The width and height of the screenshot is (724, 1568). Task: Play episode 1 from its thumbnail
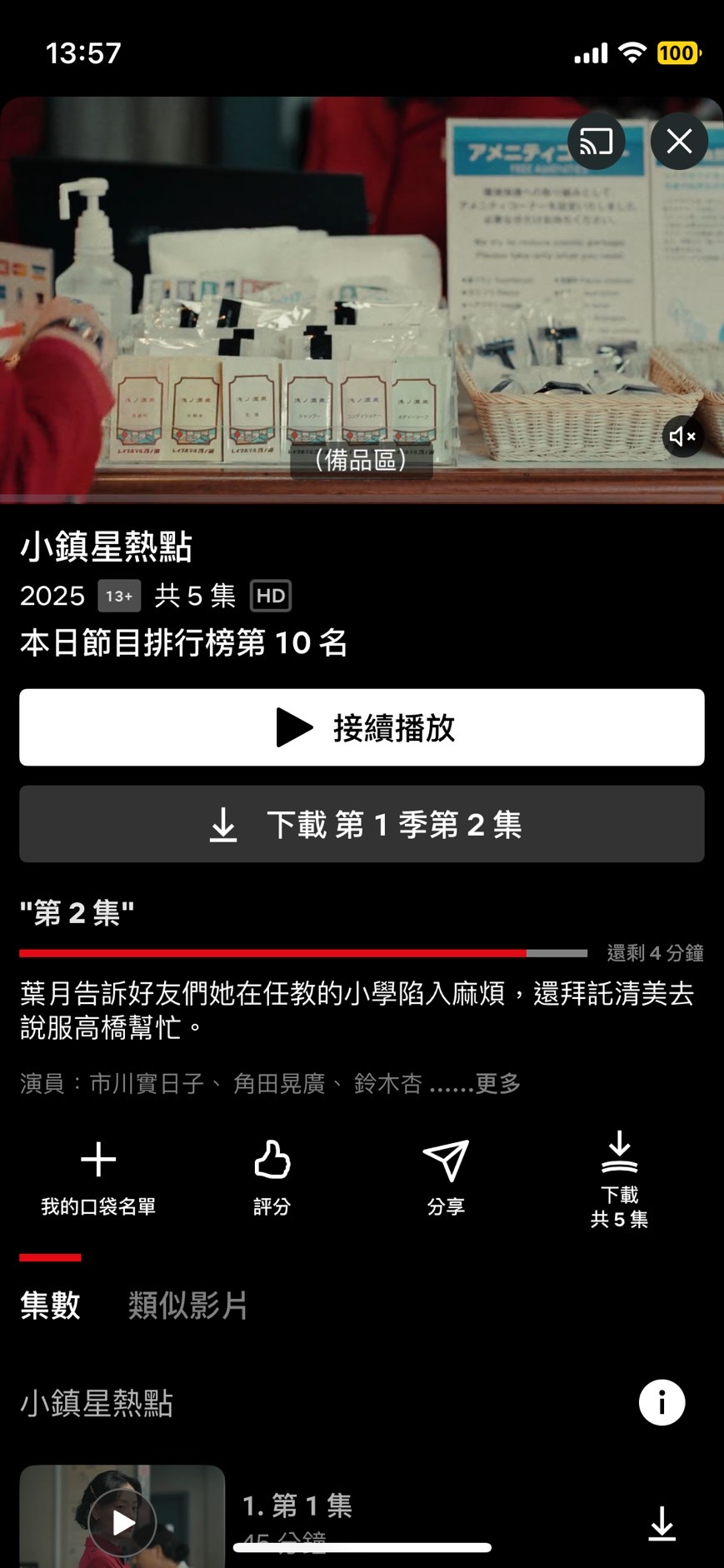(x=122, y=1523)
